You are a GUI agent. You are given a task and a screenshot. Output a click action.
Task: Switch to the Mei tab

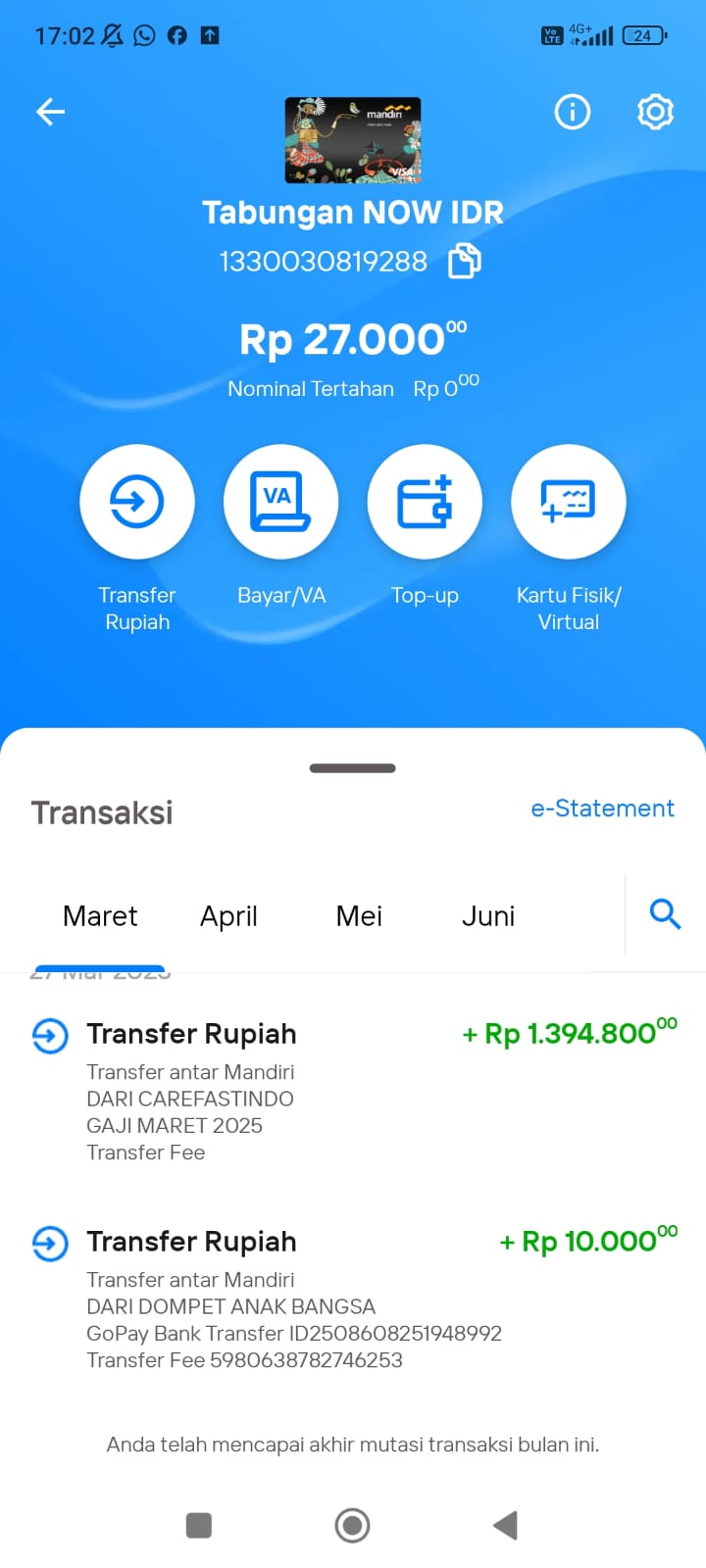click(x=359, y=916)
